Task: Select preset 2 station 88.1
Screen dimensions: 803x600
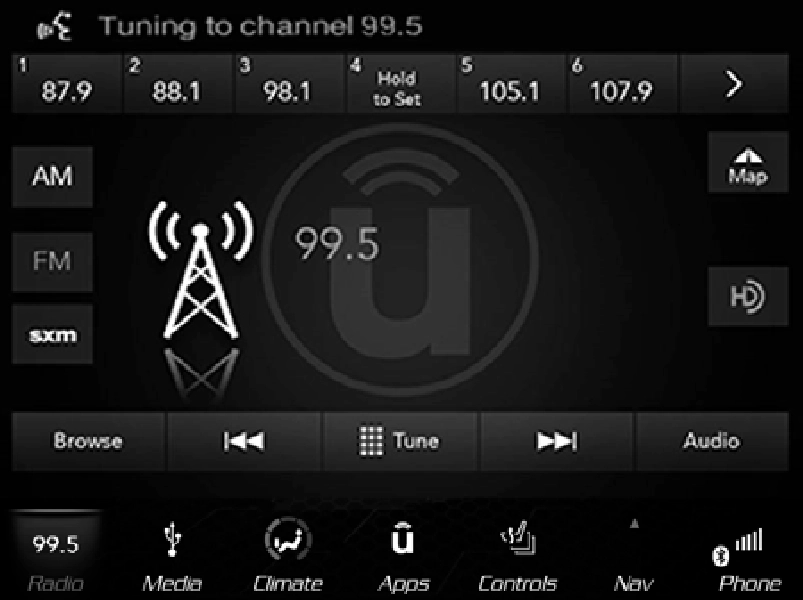Action: click(177, 84)
